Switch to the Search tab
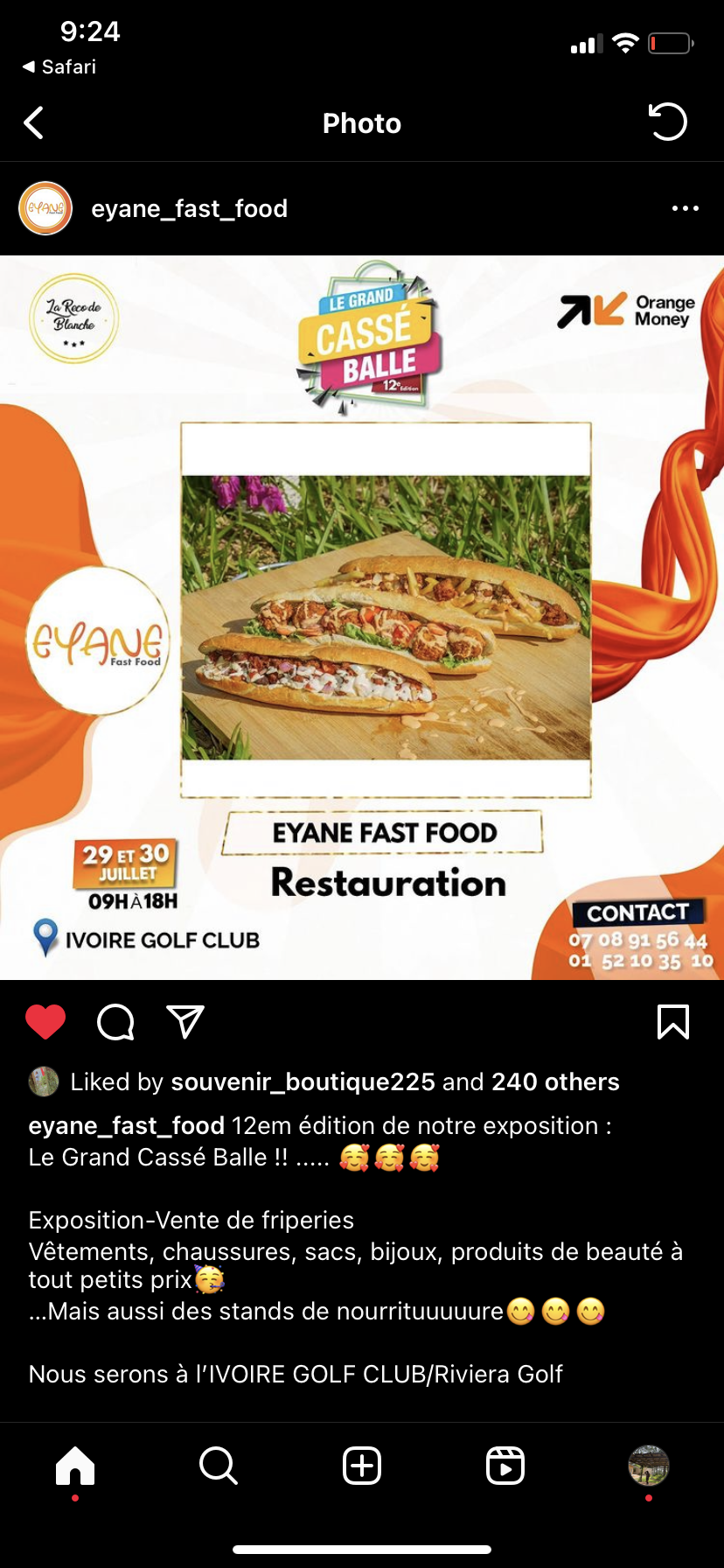Image resolution: width=724 pixels, height=1568 pixels. [x=218, y=1466]
